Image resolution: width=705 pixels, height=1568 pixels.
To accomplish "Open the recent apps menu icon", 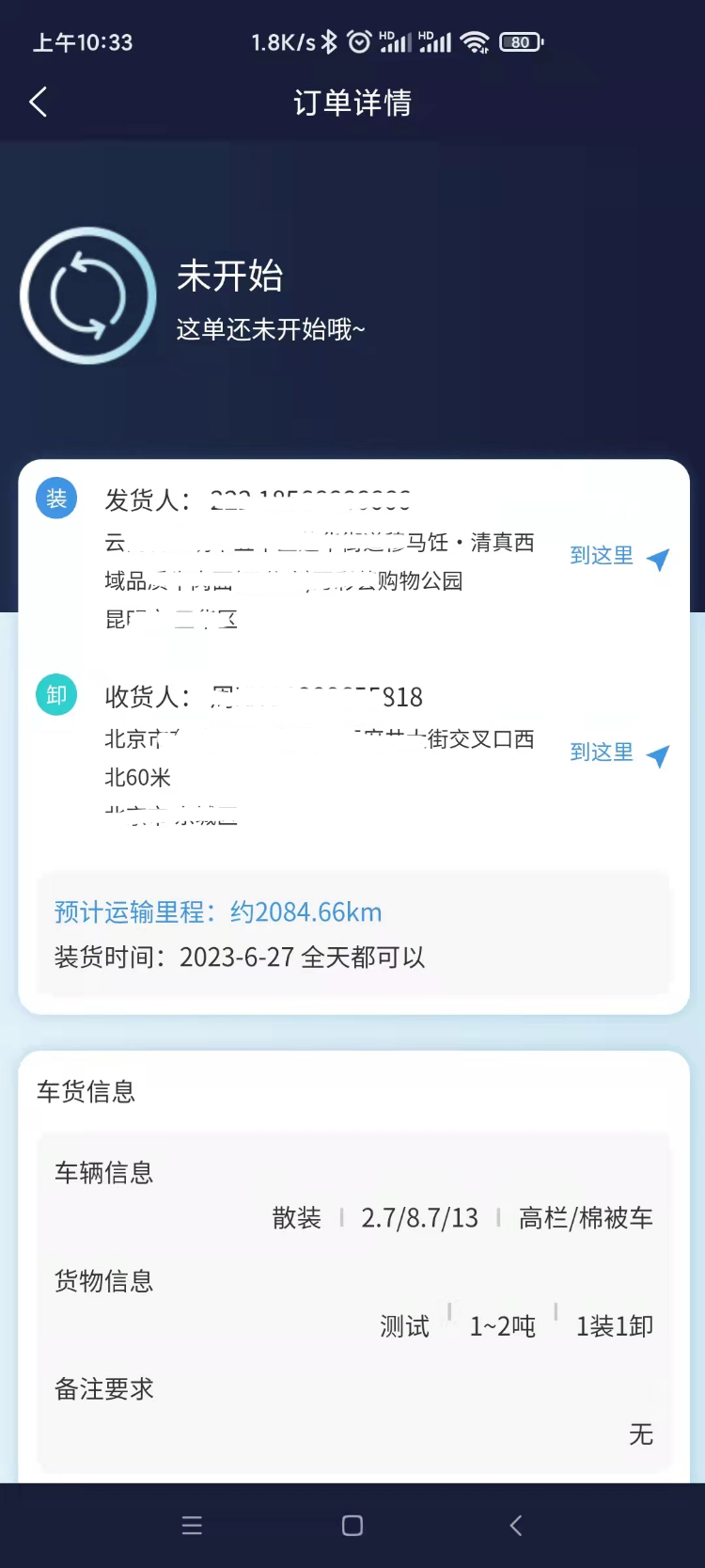I will point(192,1526).
